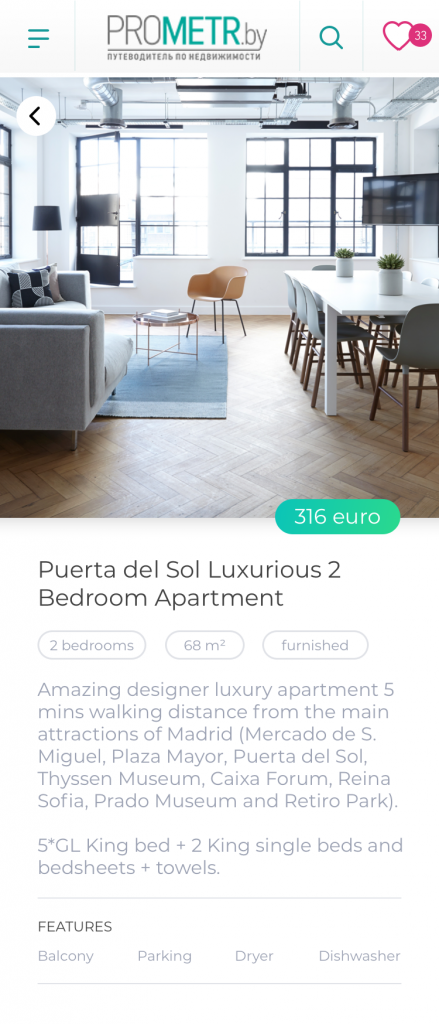Image resolution: width=439 pixels, height=1024 pixels.
Task: Go back using the arrow button
Action: tap(36, 116)
